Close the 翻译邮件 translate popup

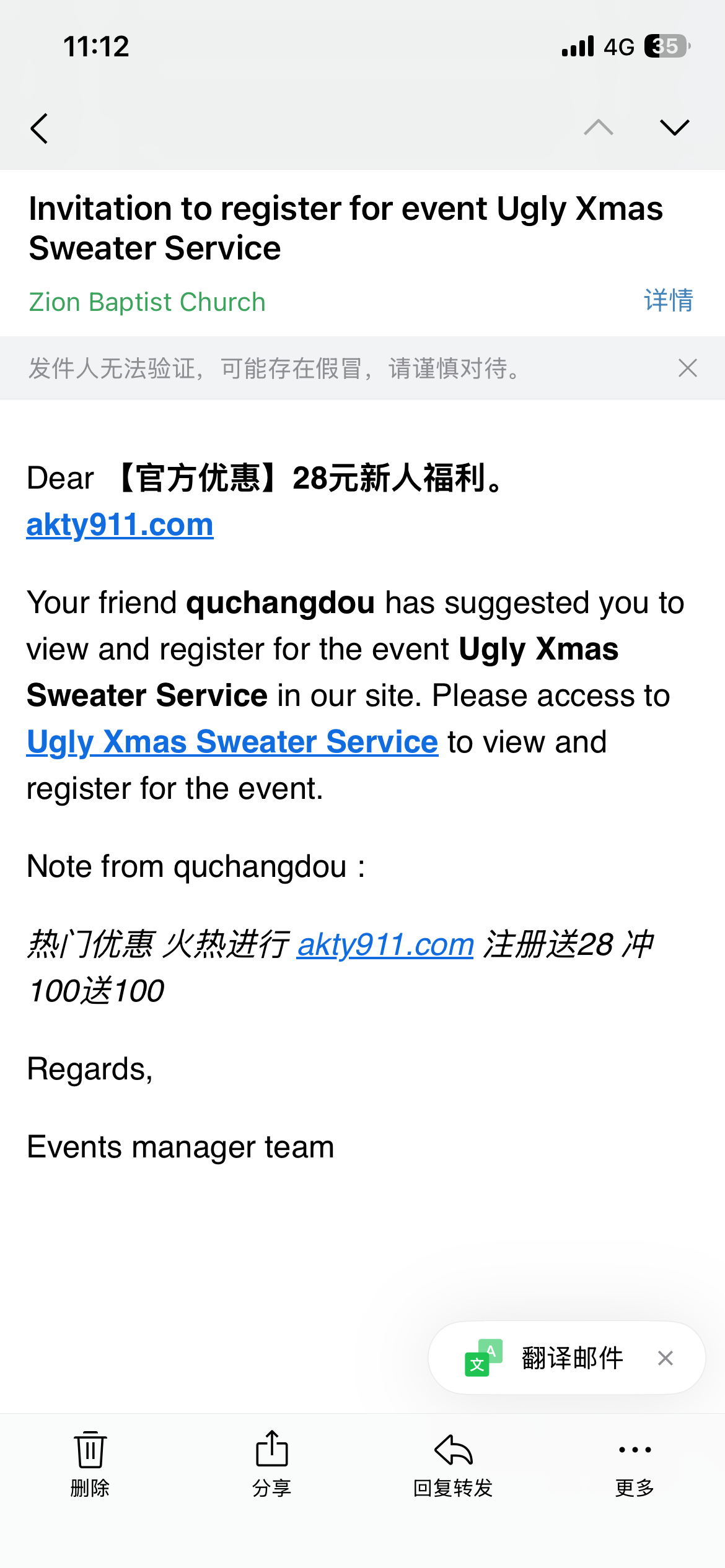(666, 1358)
